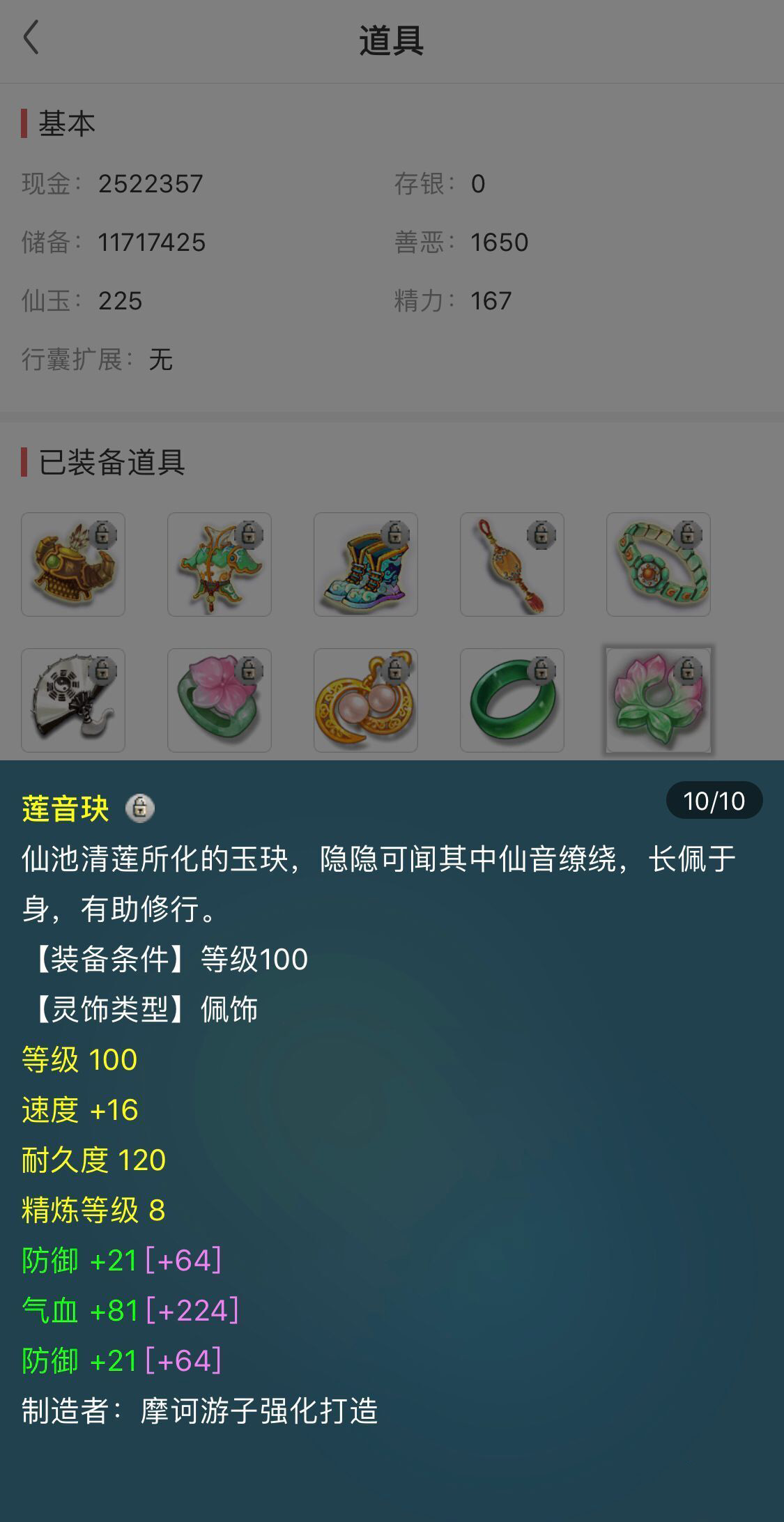The height and width of the screenshot is (1522, 784).
Task: Select the pink flower jade ring item
Action: [220, 700]
